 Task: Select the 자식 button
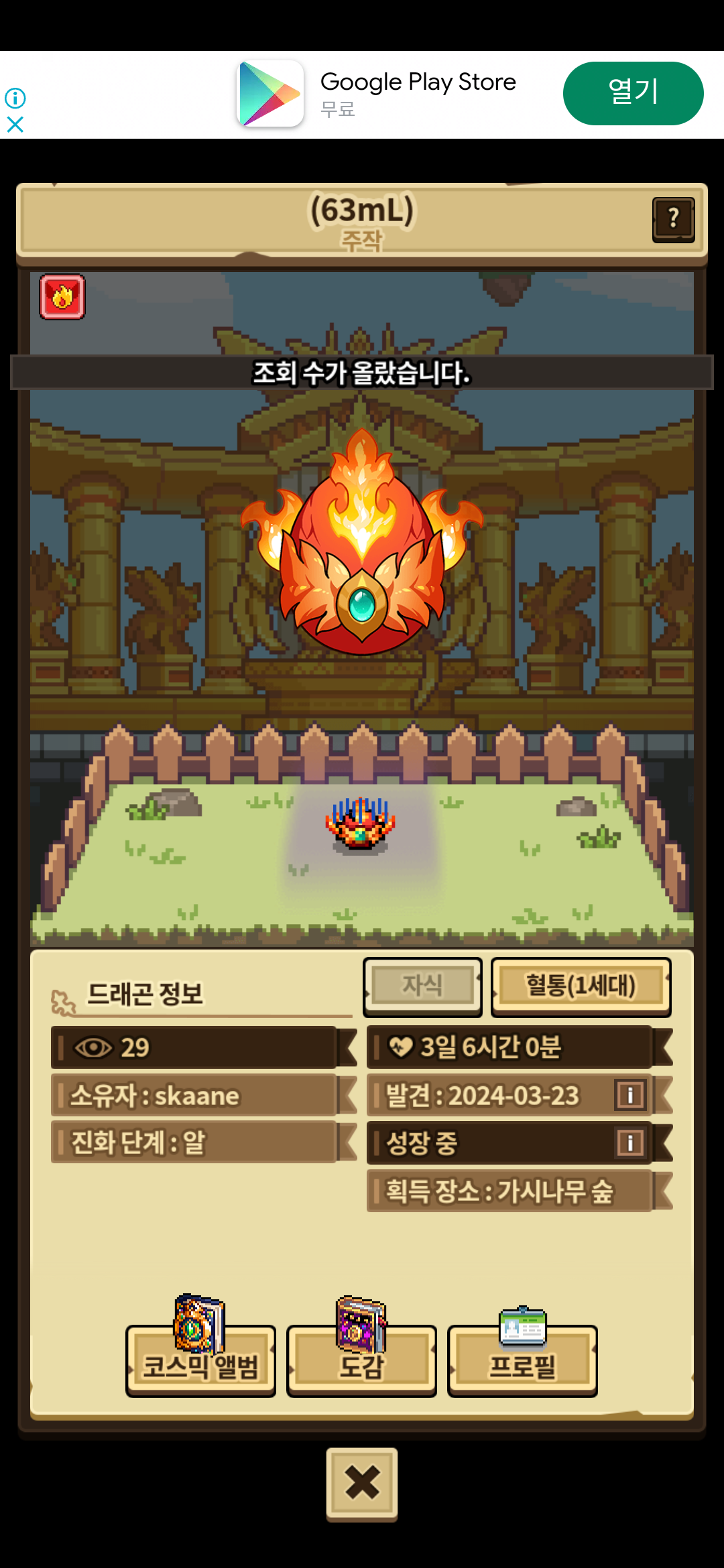[422, 986]
